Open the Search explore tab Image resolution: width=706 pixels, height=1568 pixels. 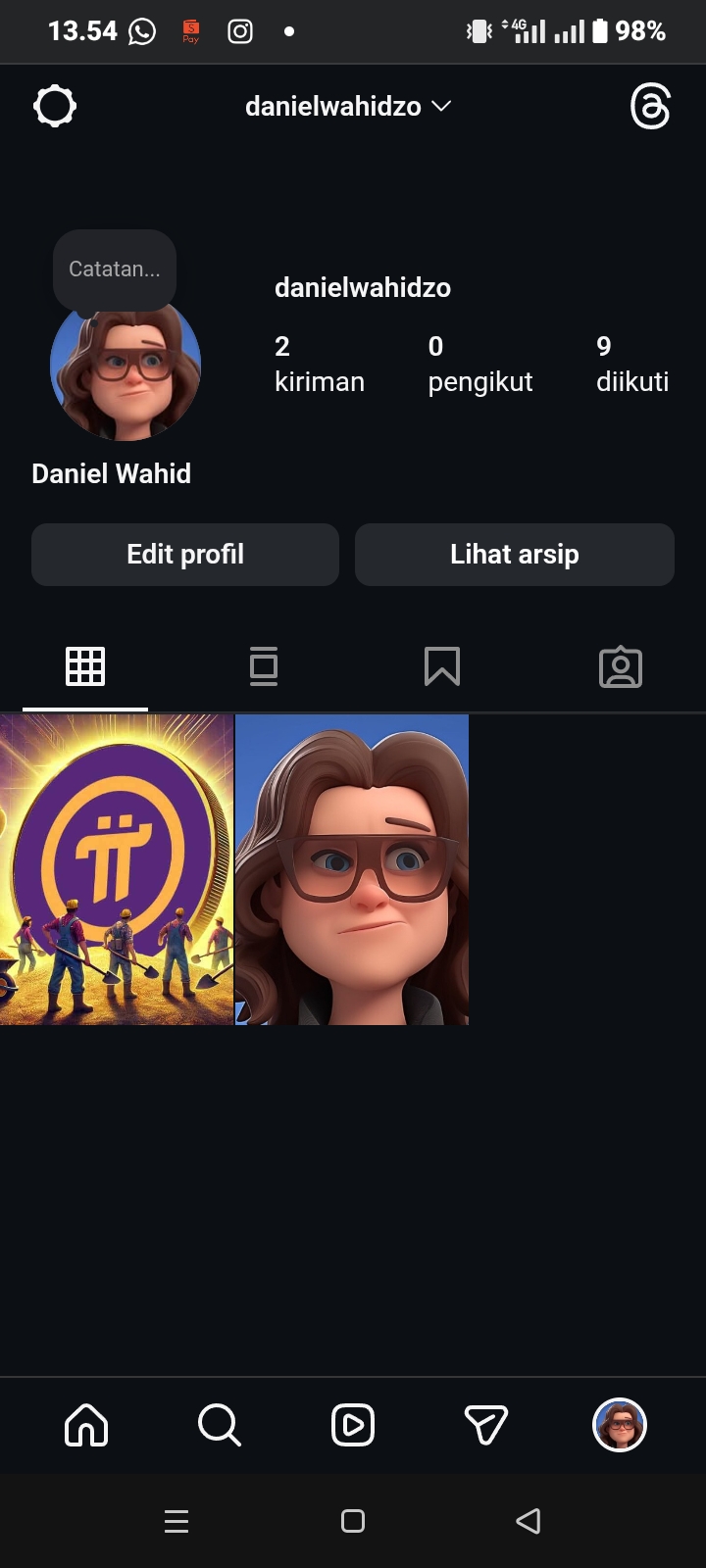coord(219,1425)
